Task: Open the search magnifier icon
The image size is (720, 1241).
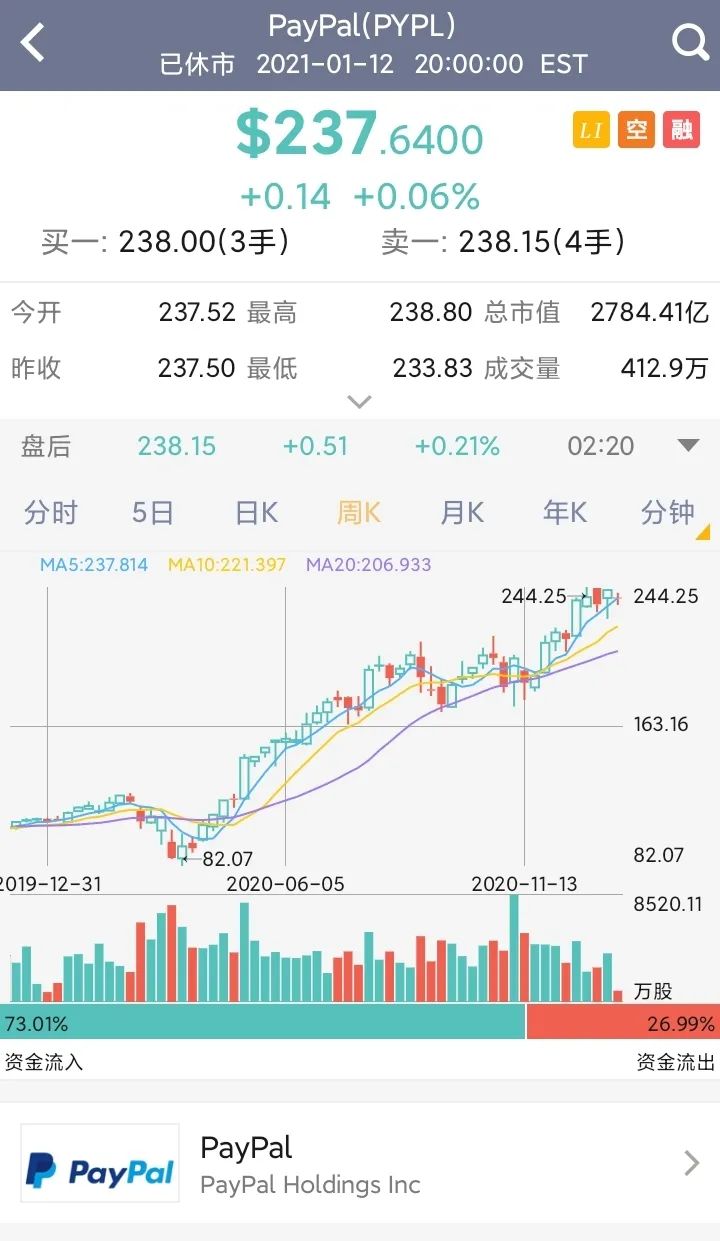Action: [x=688, y=41]
